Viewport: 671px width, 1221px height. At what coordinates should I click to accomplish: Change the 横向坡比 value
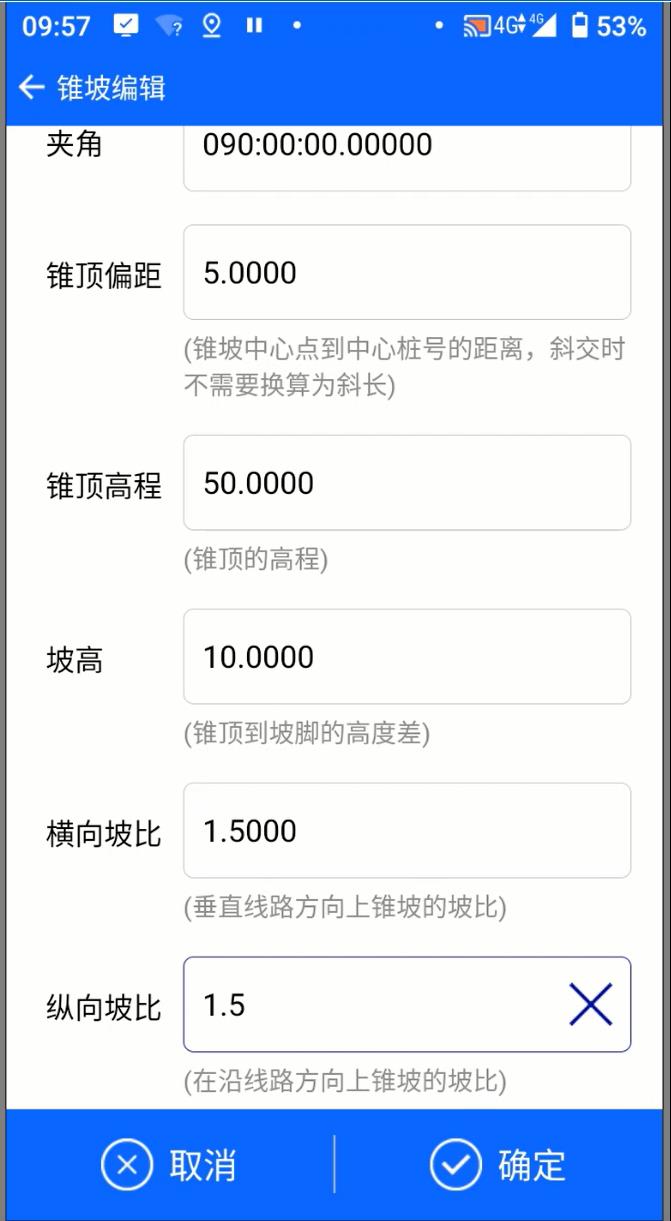click(x=406, y=831)
